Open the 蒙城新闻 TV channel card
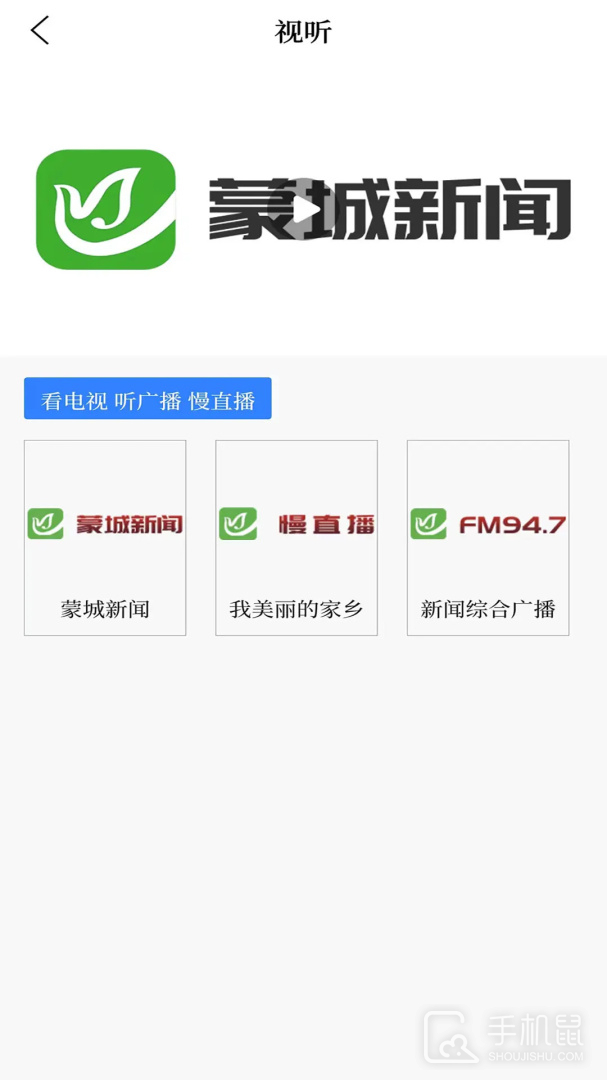 pos(105,538)
